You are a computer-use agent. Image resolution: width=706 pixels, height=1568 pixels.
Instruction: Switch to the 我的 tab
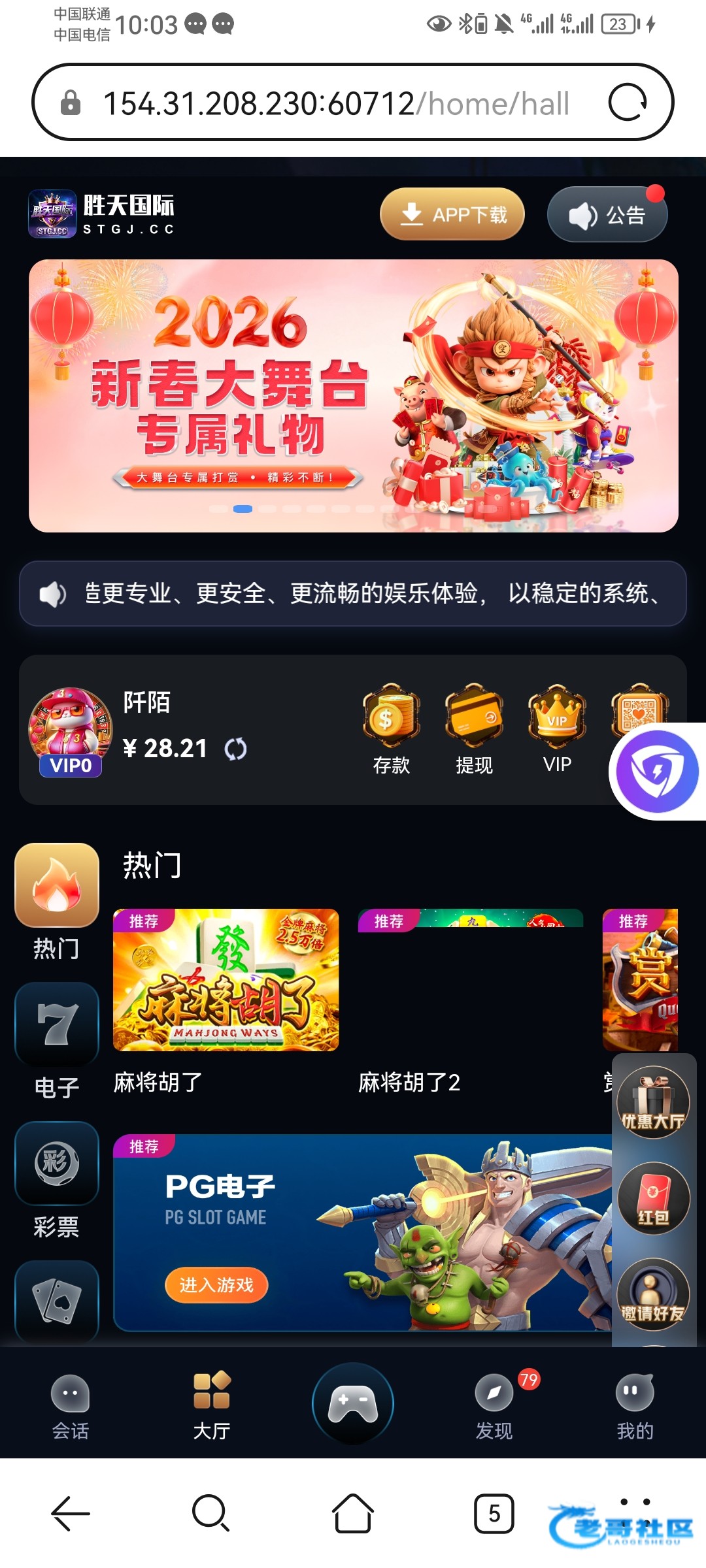point(635,1405)
